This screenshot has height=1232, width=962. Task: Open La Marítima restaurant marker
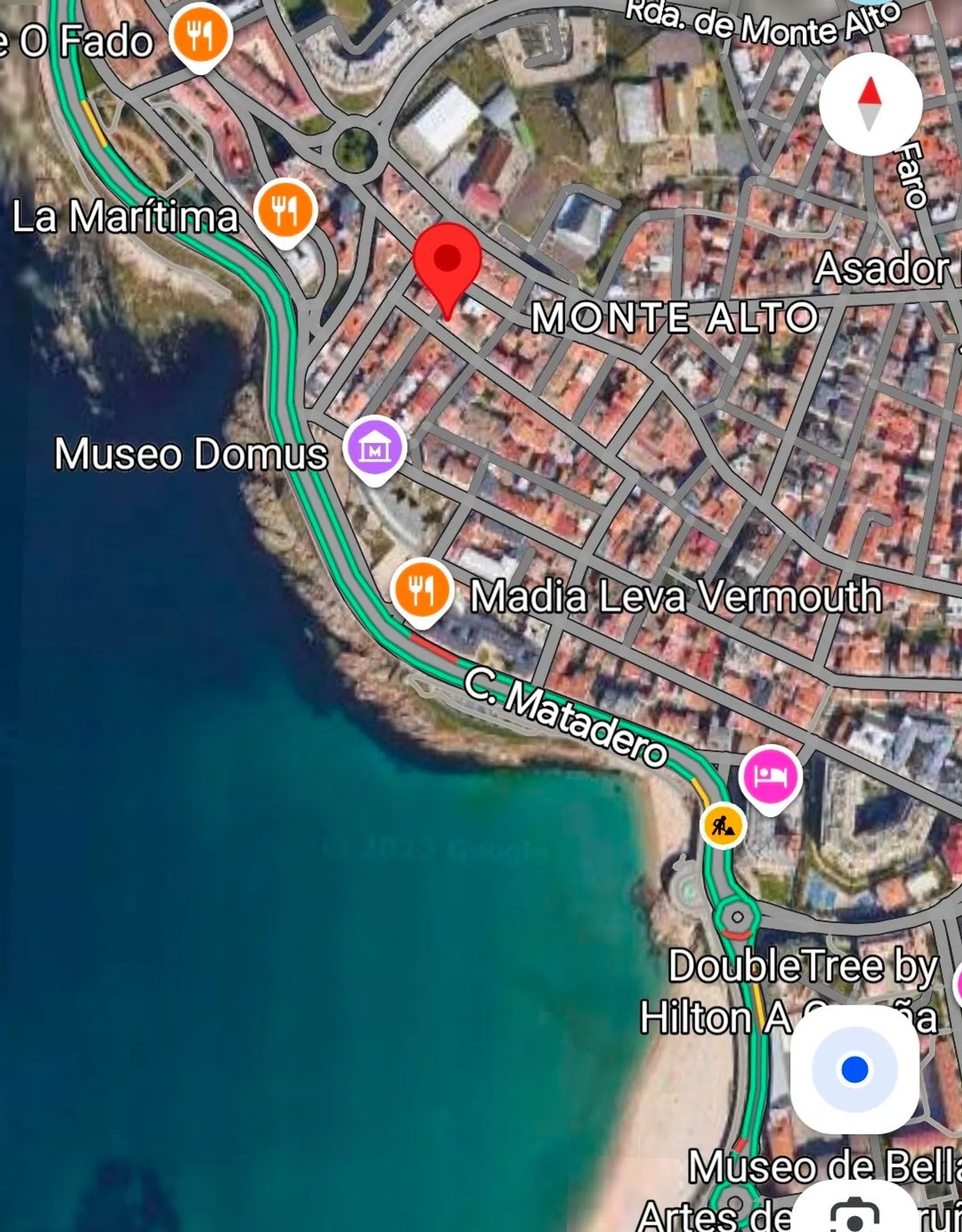click(285, 210)
